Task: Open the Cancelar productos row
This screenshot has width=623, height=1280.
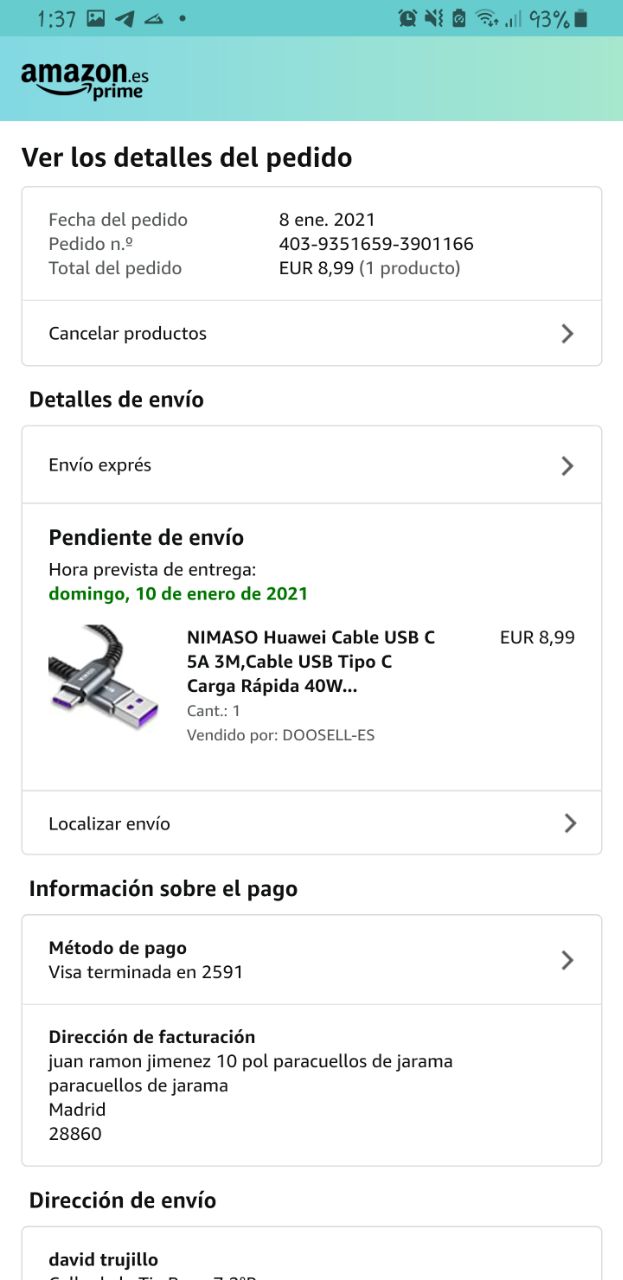Action: click(311, 333)
